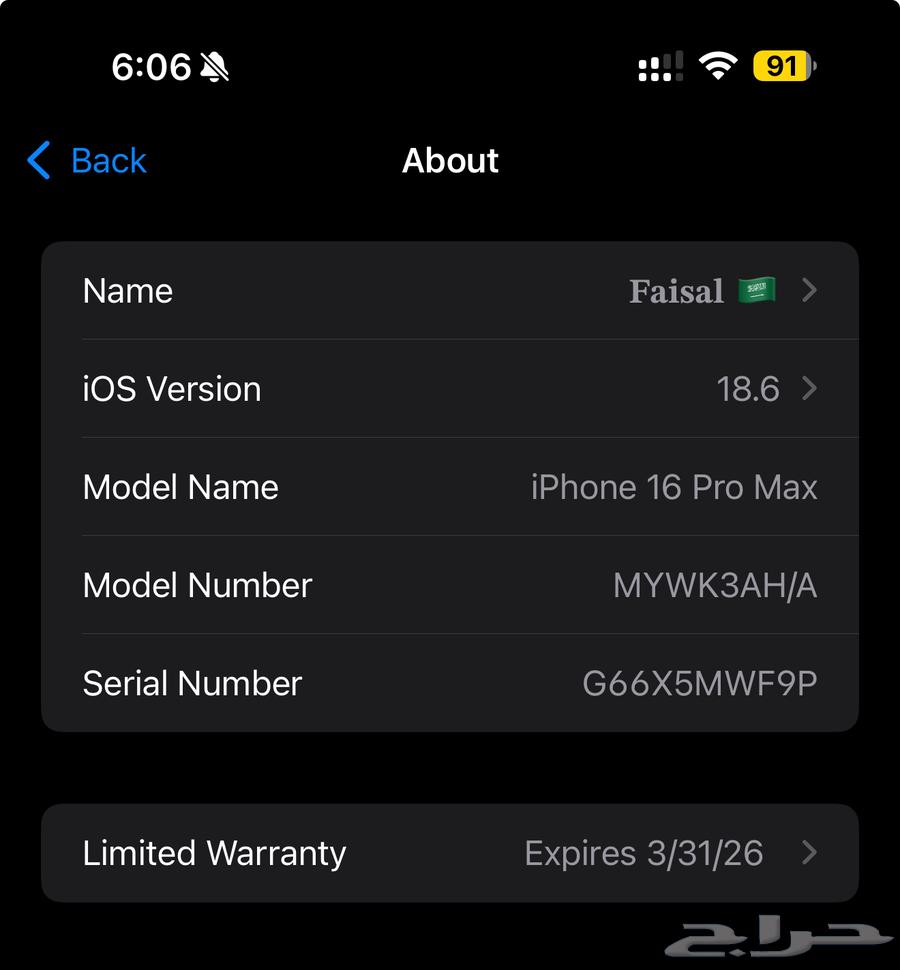
Task: Tap the Name label in the first row
Action: (x=127, y=291)
